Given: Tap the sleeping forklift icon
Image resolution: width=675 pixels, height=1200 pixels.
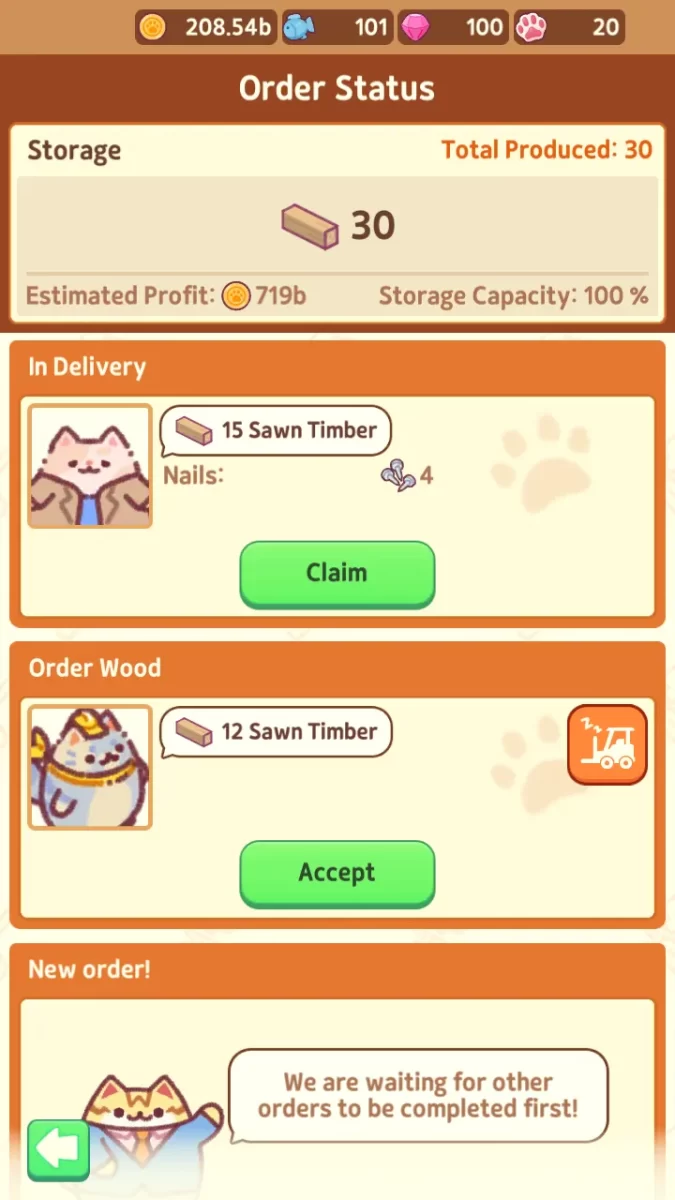Looking at the screenshot, I should [x=607, y=745].
